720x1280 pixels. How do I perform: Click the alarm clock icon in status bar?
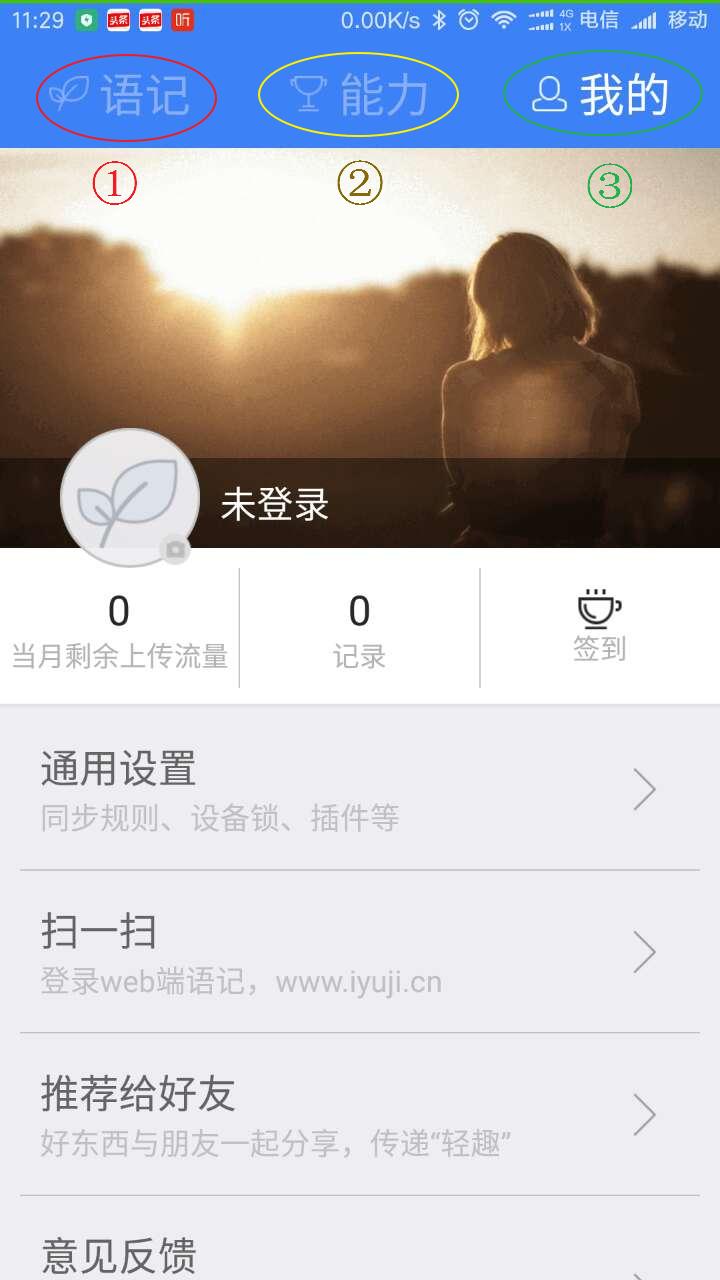coord(466,17)
